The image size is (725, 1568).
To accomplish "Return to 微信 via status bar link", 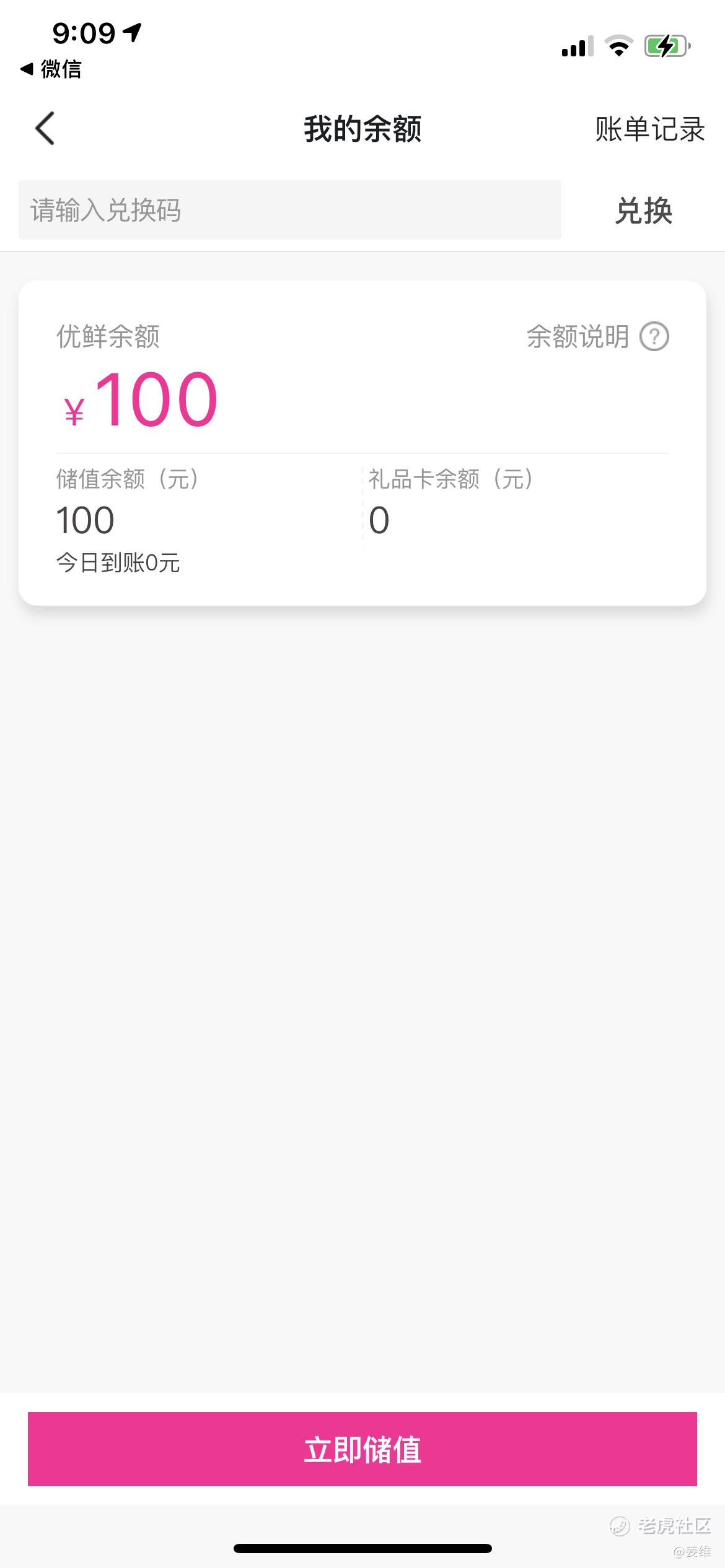I will pos(51,69).
